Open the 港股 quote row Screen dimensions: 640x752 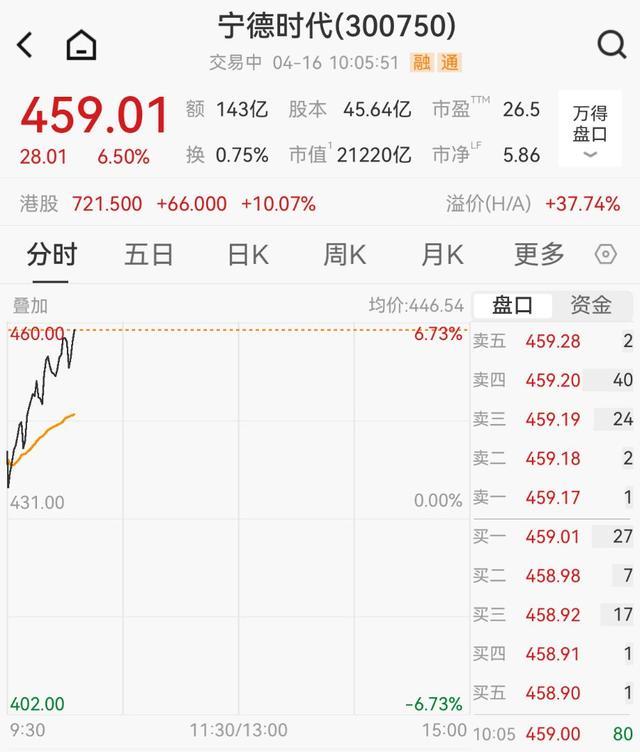[x=168, y=204]
